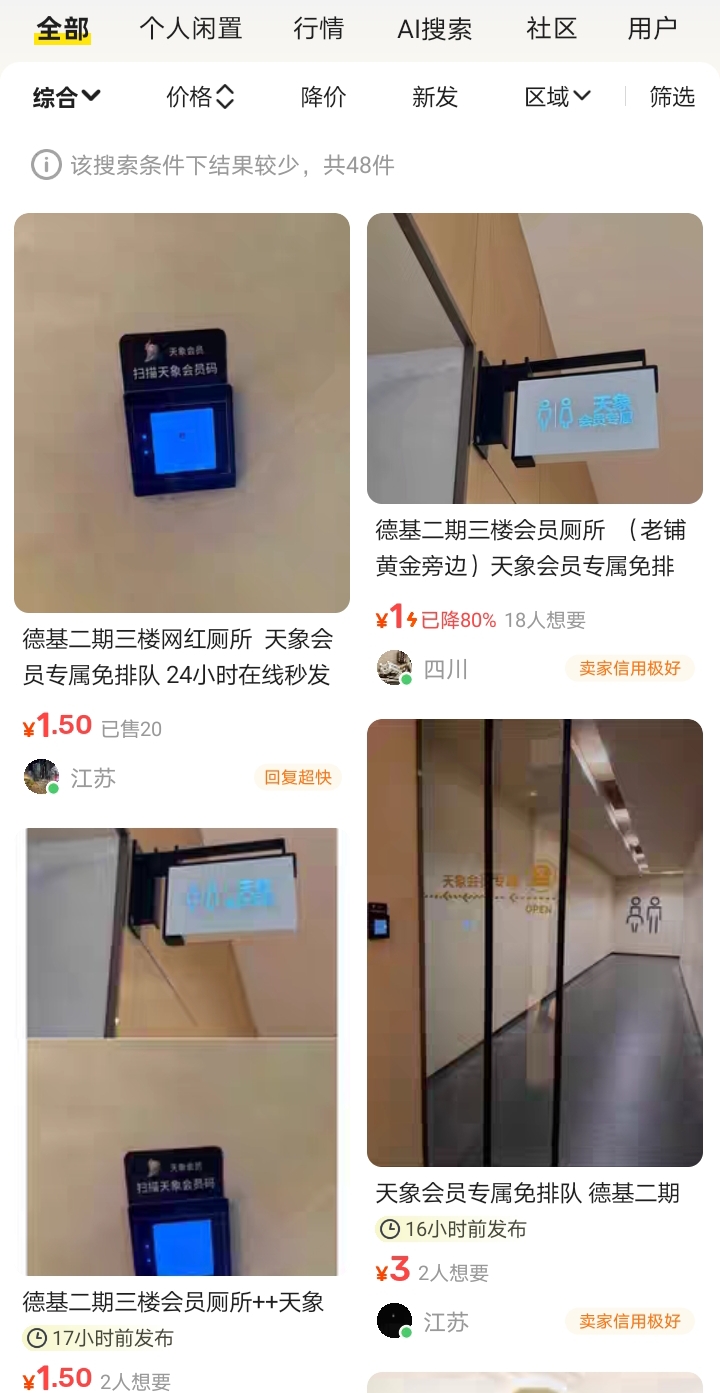Filter by 降价 items
Viewport: 720px width, 1393px height.
click(x=323, y=97)
